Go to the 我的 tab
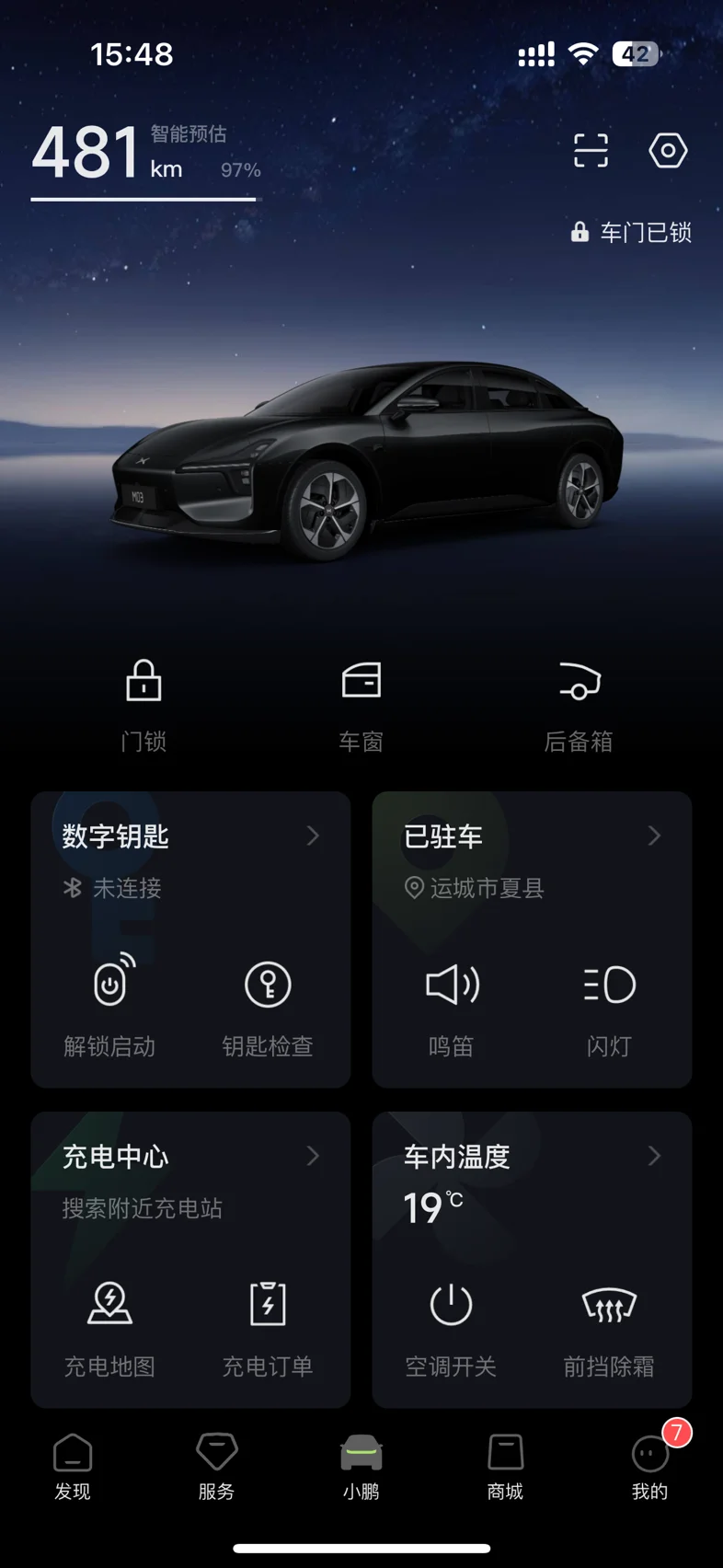Viewport: 723px width, 1568px height. [650, 1467]
